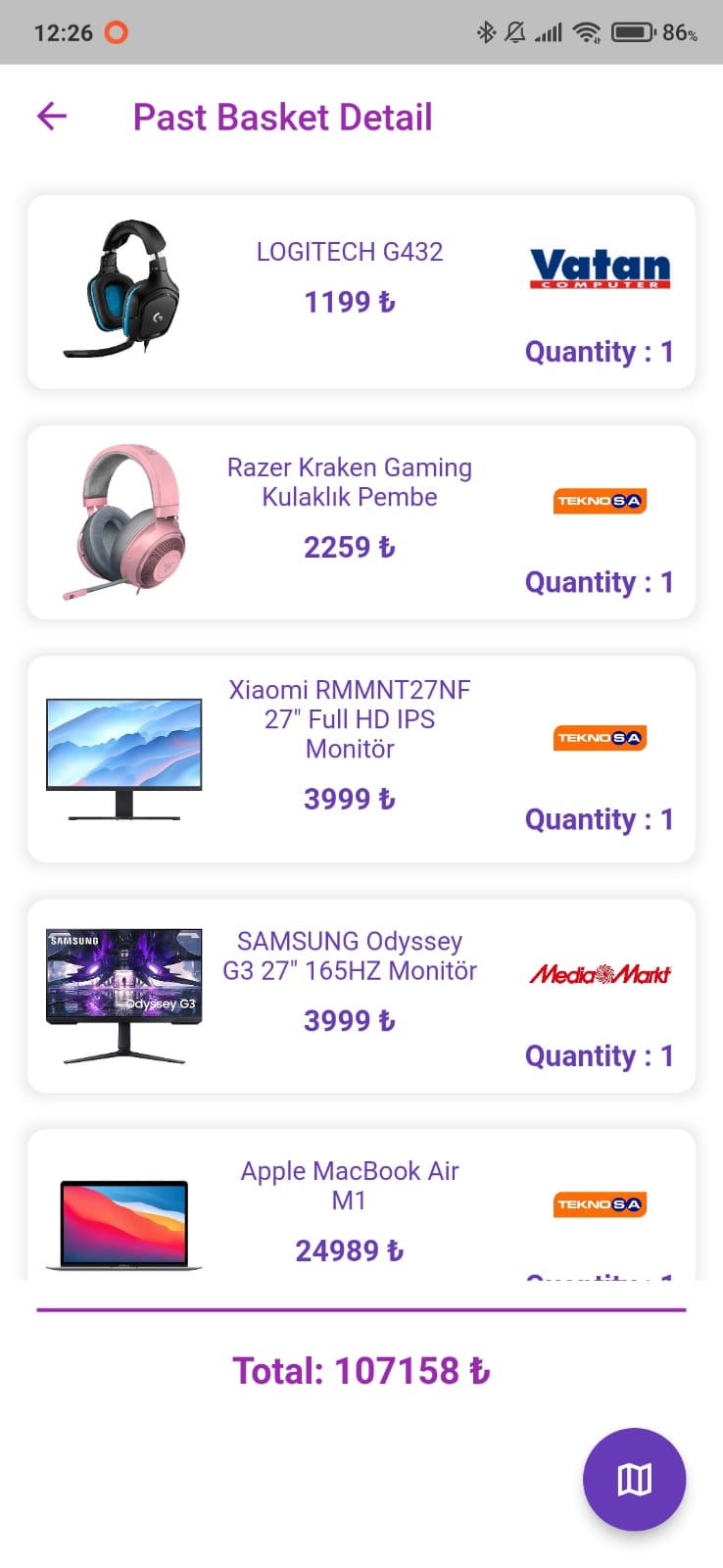Go back using the arrow icon
The height and width of the screenshot is (1568, 723).
tap(52, 117)
